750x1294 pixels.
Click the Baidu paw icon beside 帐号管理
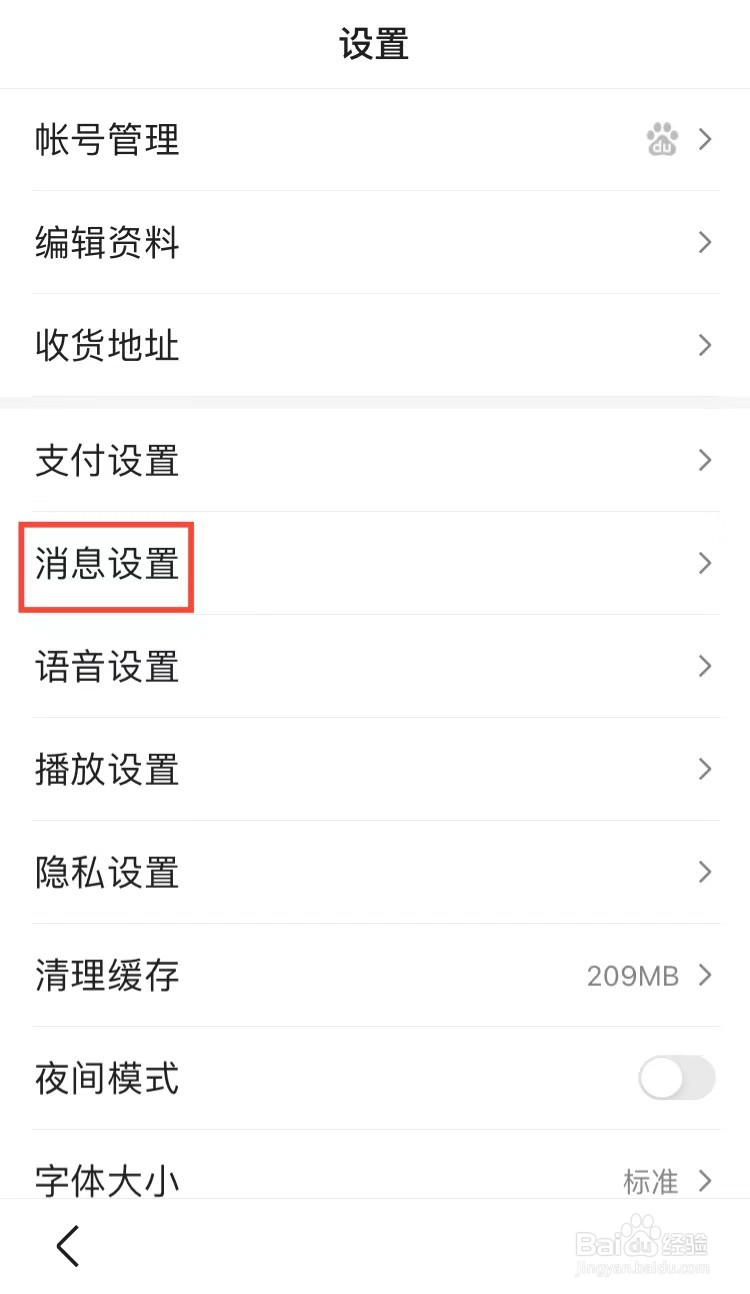tap(664, 140)
